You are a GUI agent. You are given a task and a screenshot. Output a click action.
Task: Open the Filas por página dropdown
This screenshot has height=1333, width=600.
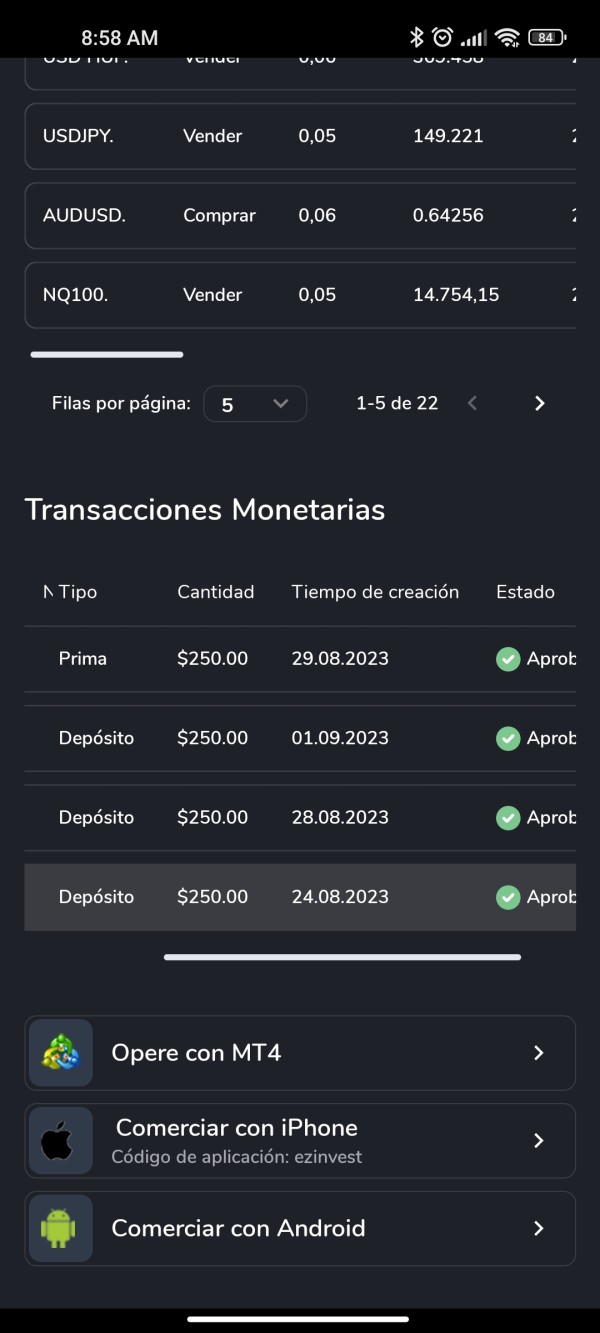pos(255,404)
